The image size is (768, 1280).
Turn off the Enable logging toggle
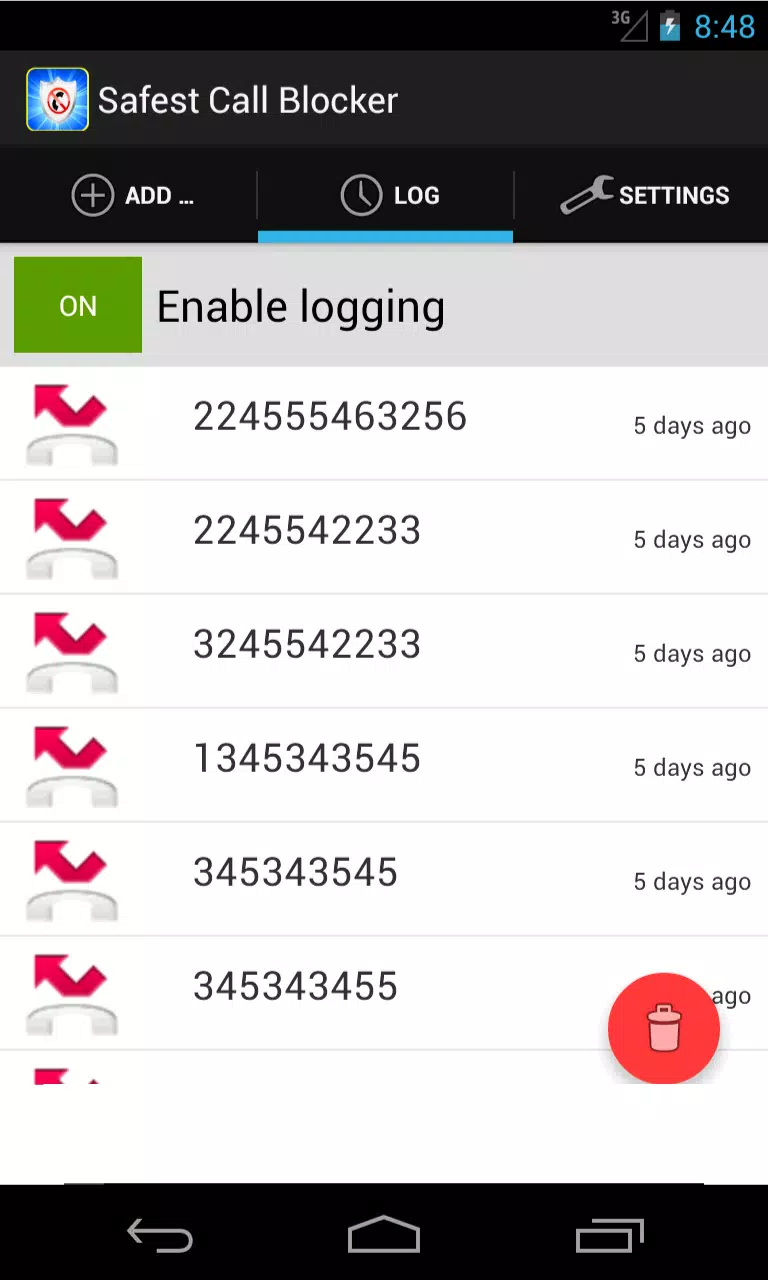[x=78, y=305]
